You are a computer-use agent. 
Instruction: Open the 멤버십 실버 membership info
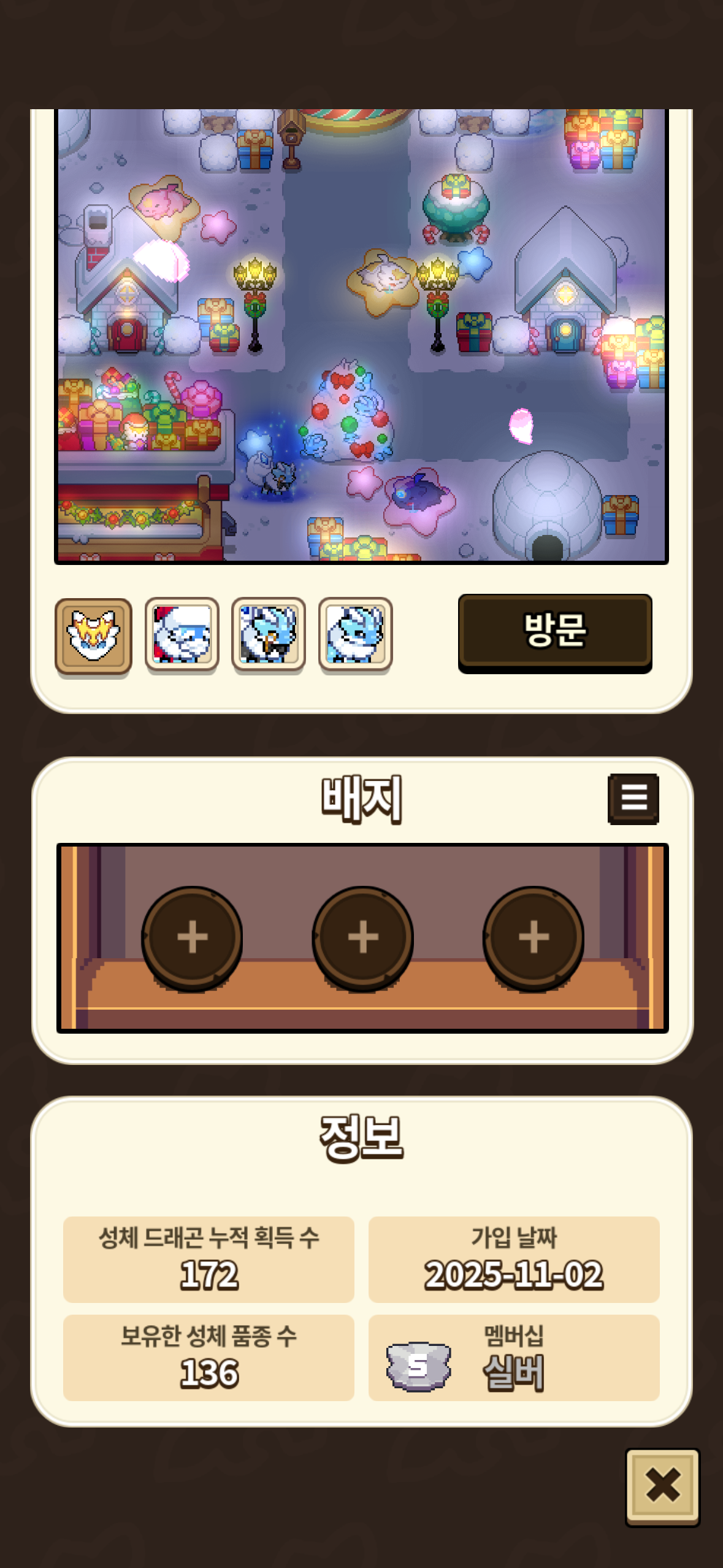coord(513,1357)
